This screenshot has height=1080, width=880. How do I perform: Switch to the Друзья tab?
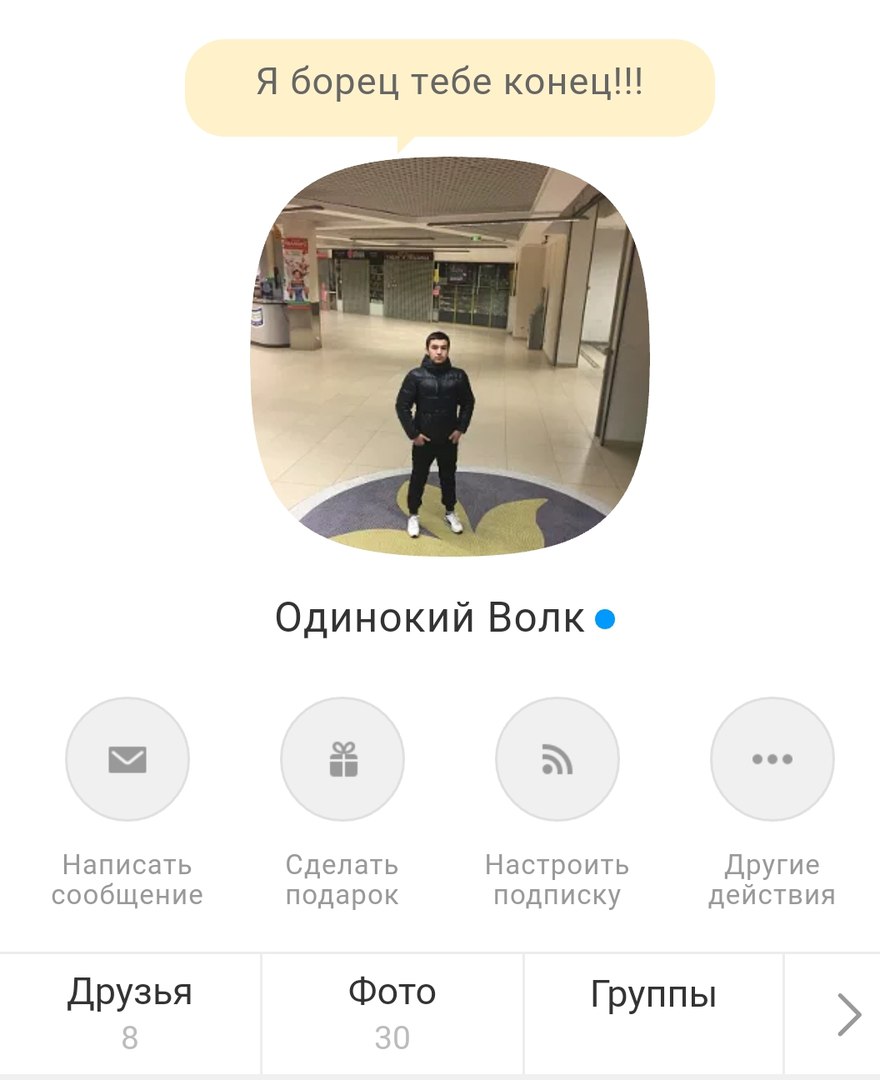130,1012
